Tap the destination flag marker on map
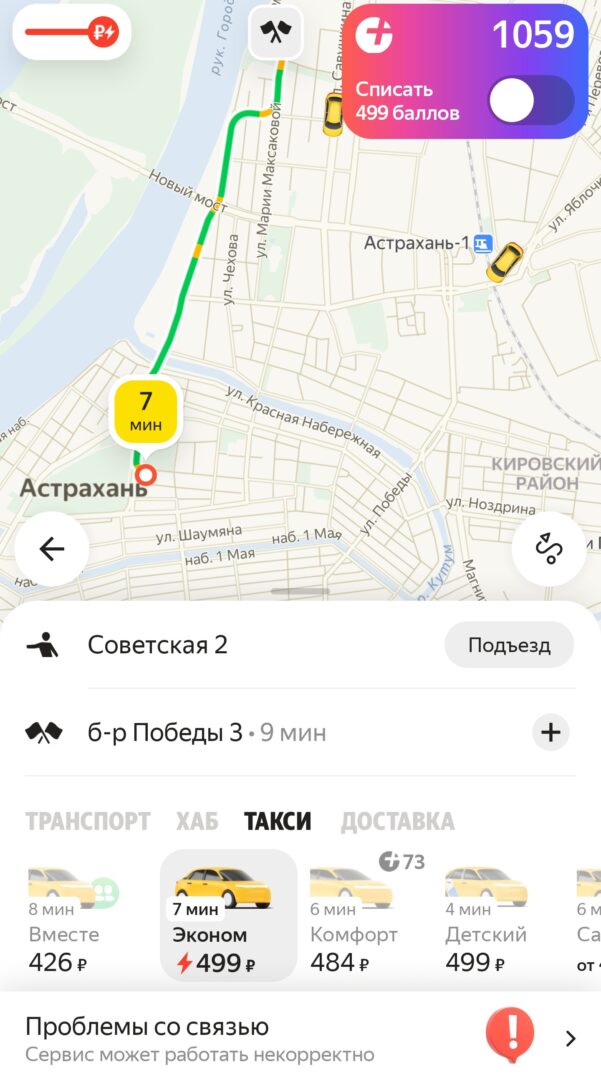The width and height of the screenshot is (601, 1080). coord(274,32)
